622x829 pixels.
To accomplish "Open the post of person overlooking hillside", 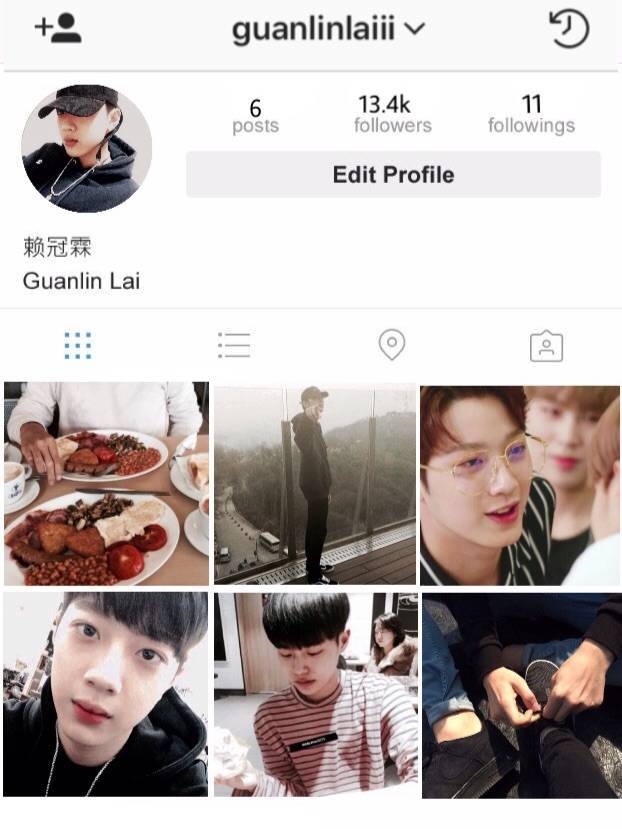I will coord(314,484).
